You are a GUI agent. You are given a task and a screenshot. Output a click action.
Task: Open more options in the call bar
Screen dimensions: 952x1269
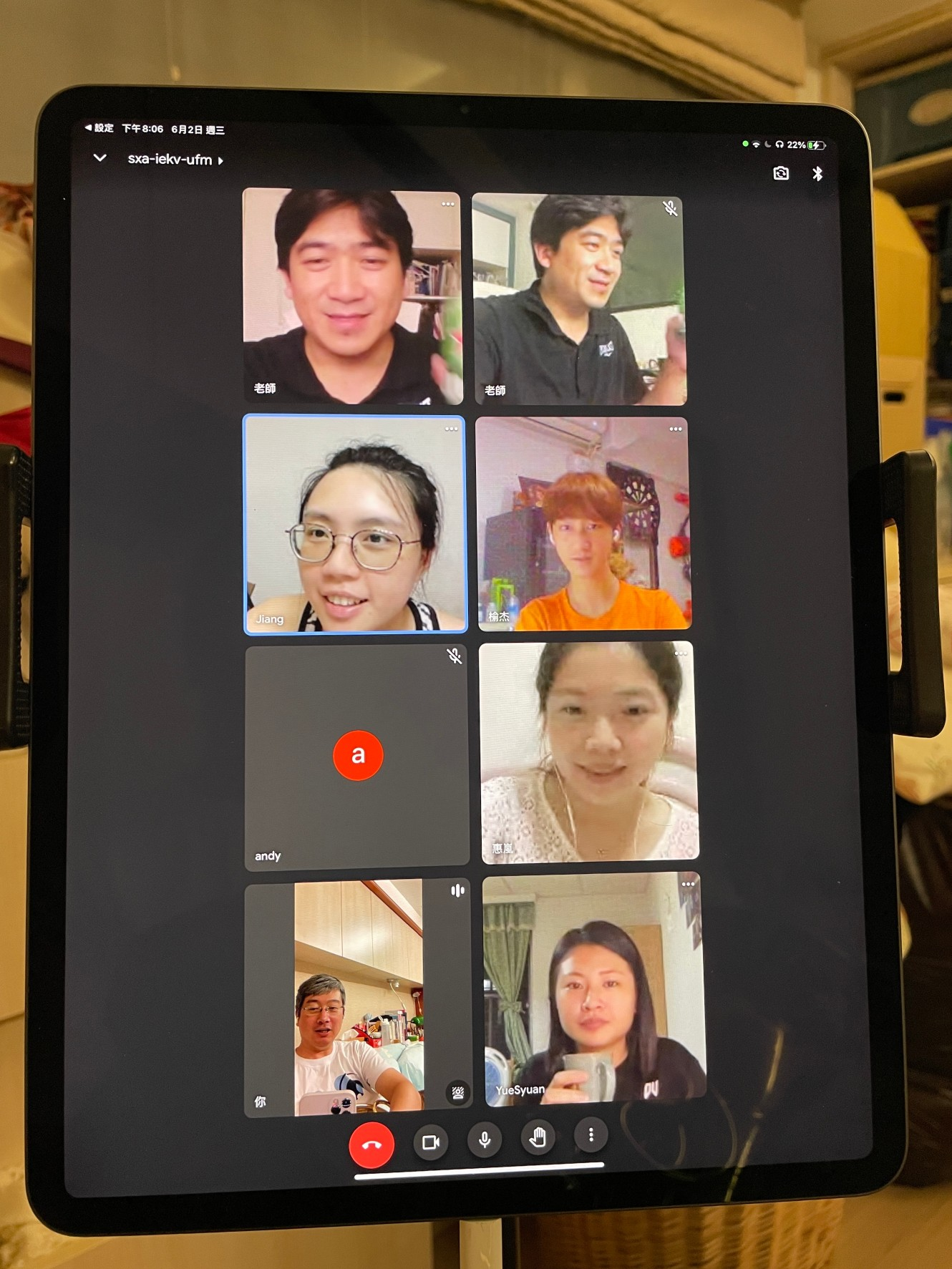click(591, 1134)
